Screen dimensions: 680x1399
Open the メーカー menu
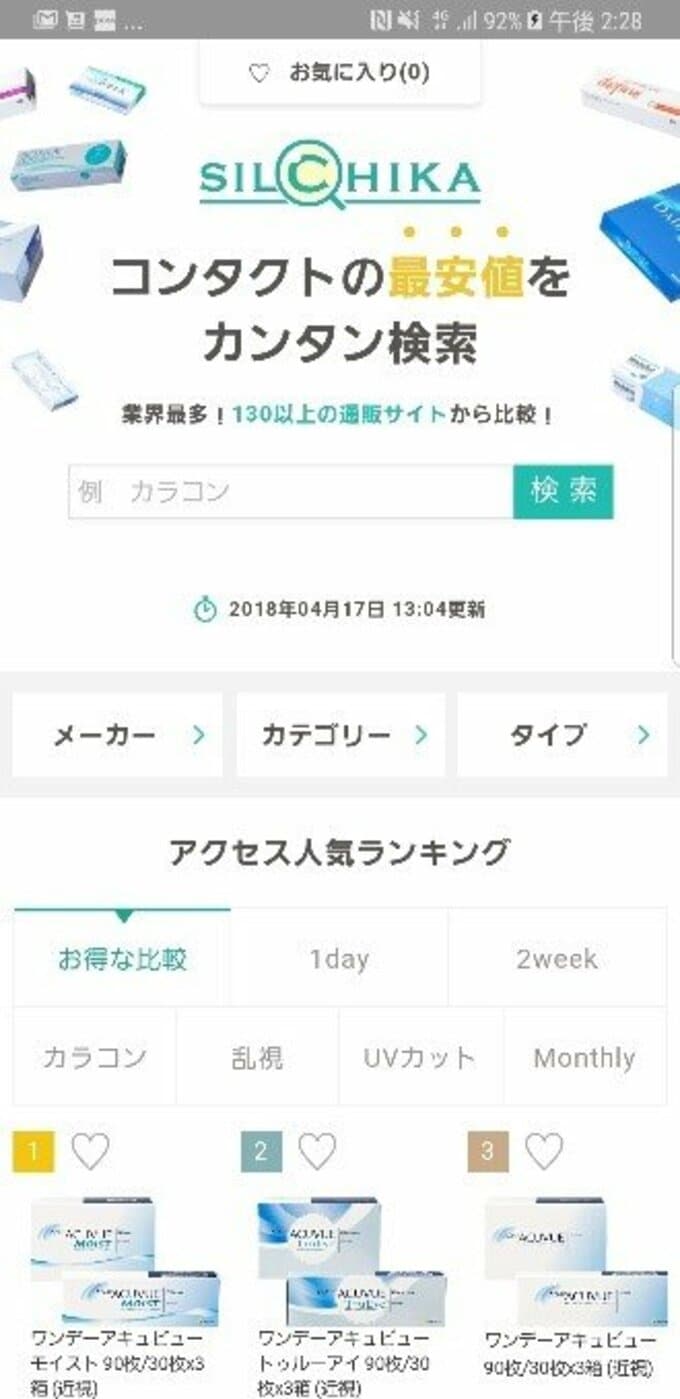pyautogui.click(x=118, y=735)
